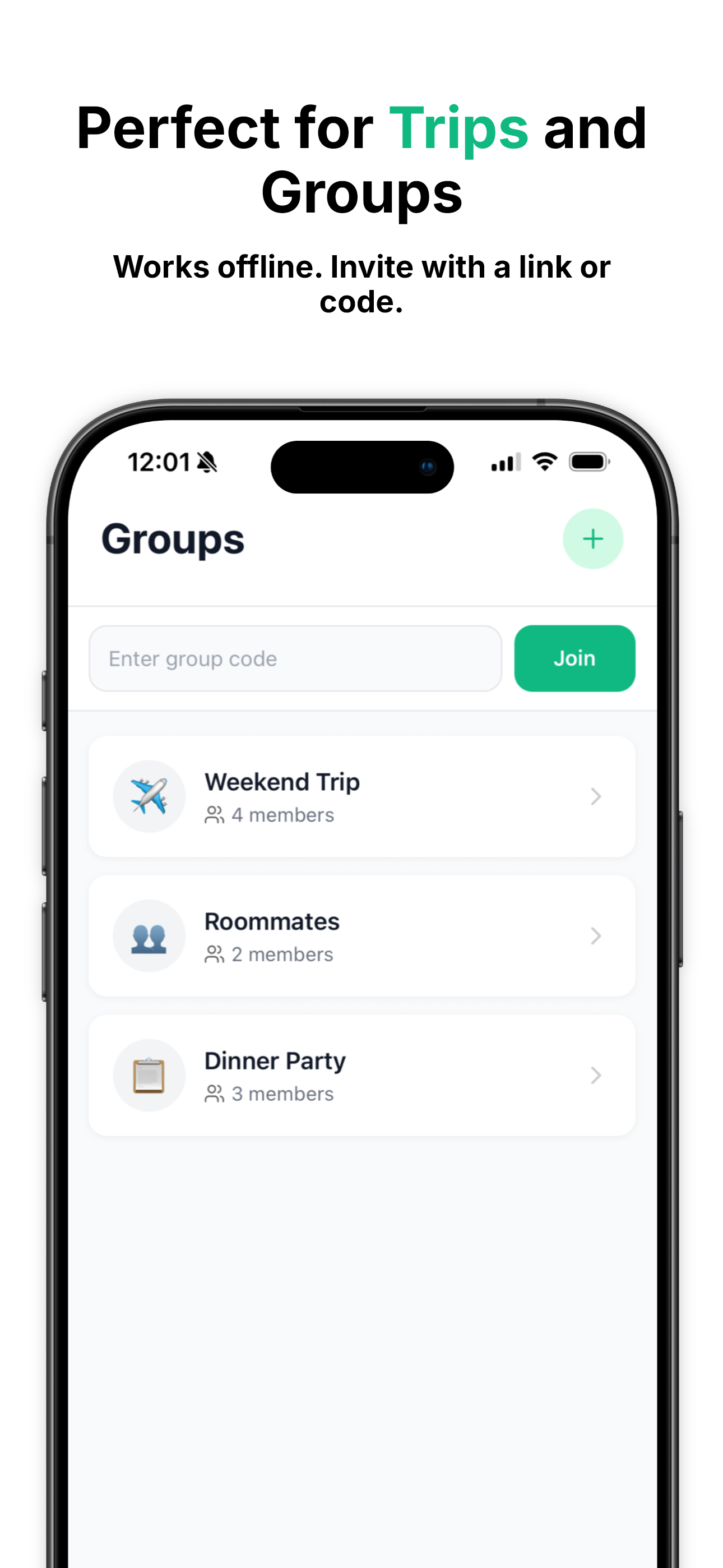This screenshot has height=1568, width=723.
Task: Tap the Groups page title
Action: tap(172, 538)
